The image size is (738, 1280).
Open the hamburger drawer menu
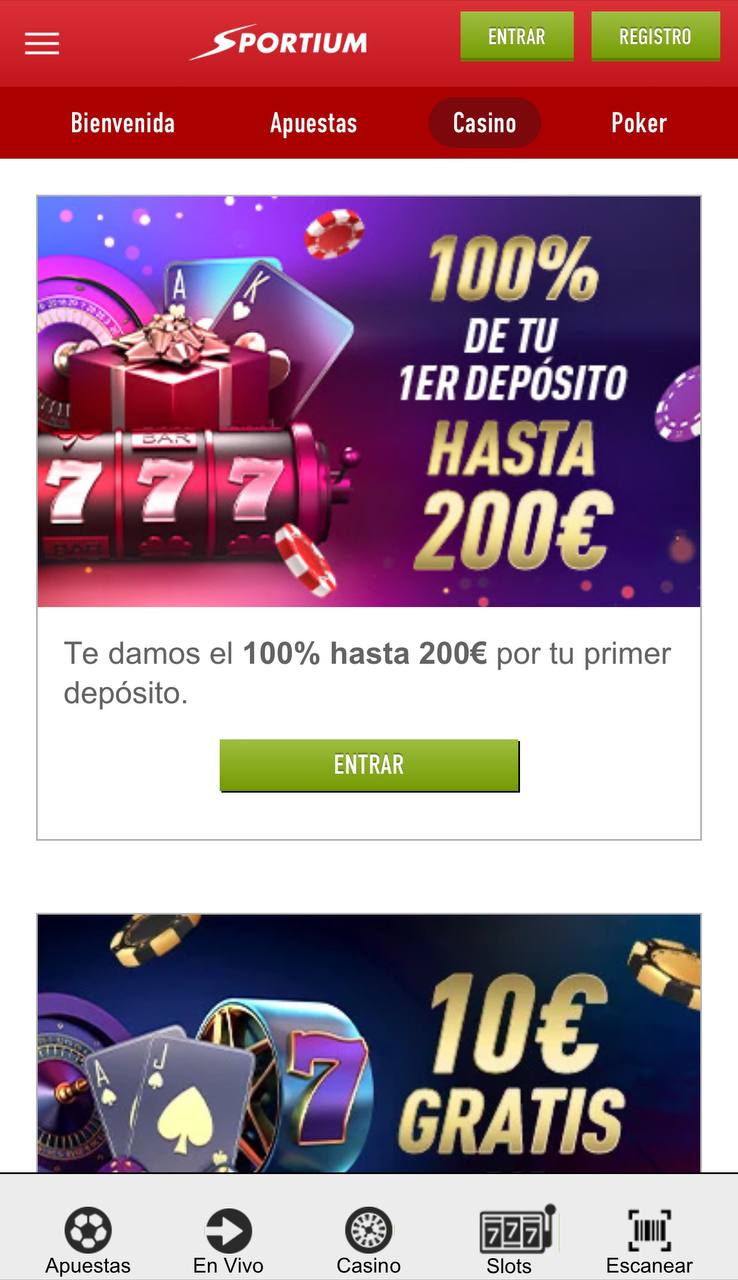[x=42, y=44]
